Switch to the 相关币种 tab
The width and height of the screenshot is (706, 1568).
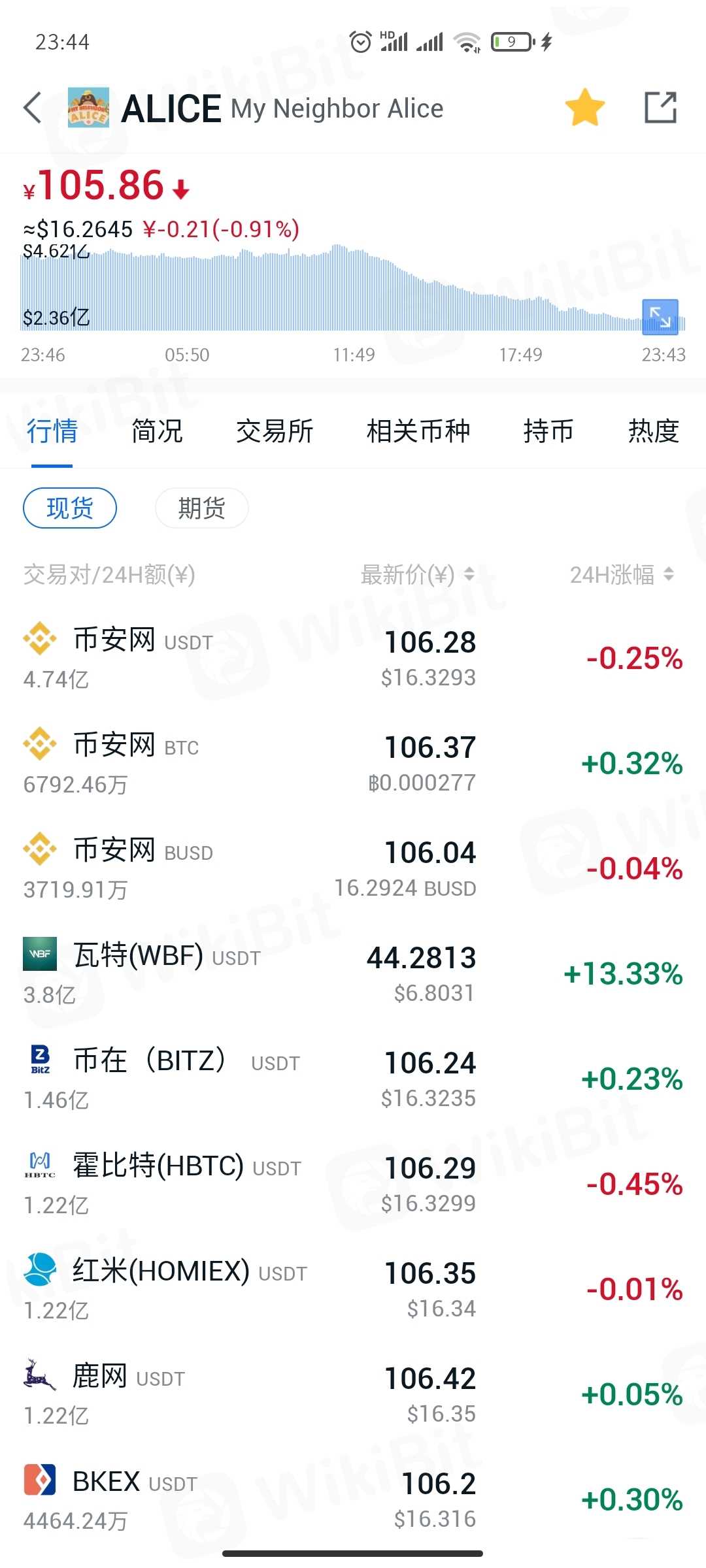(x=418, y=431)
